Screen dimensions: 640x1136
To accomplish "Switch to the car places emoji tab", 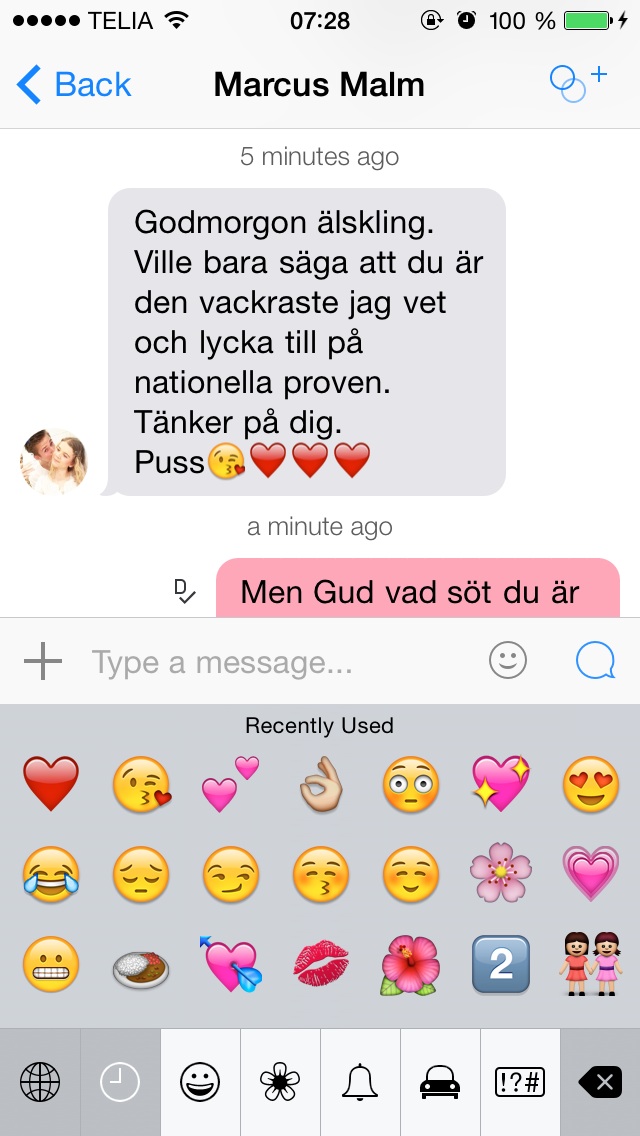I will tap(440, 1082).
